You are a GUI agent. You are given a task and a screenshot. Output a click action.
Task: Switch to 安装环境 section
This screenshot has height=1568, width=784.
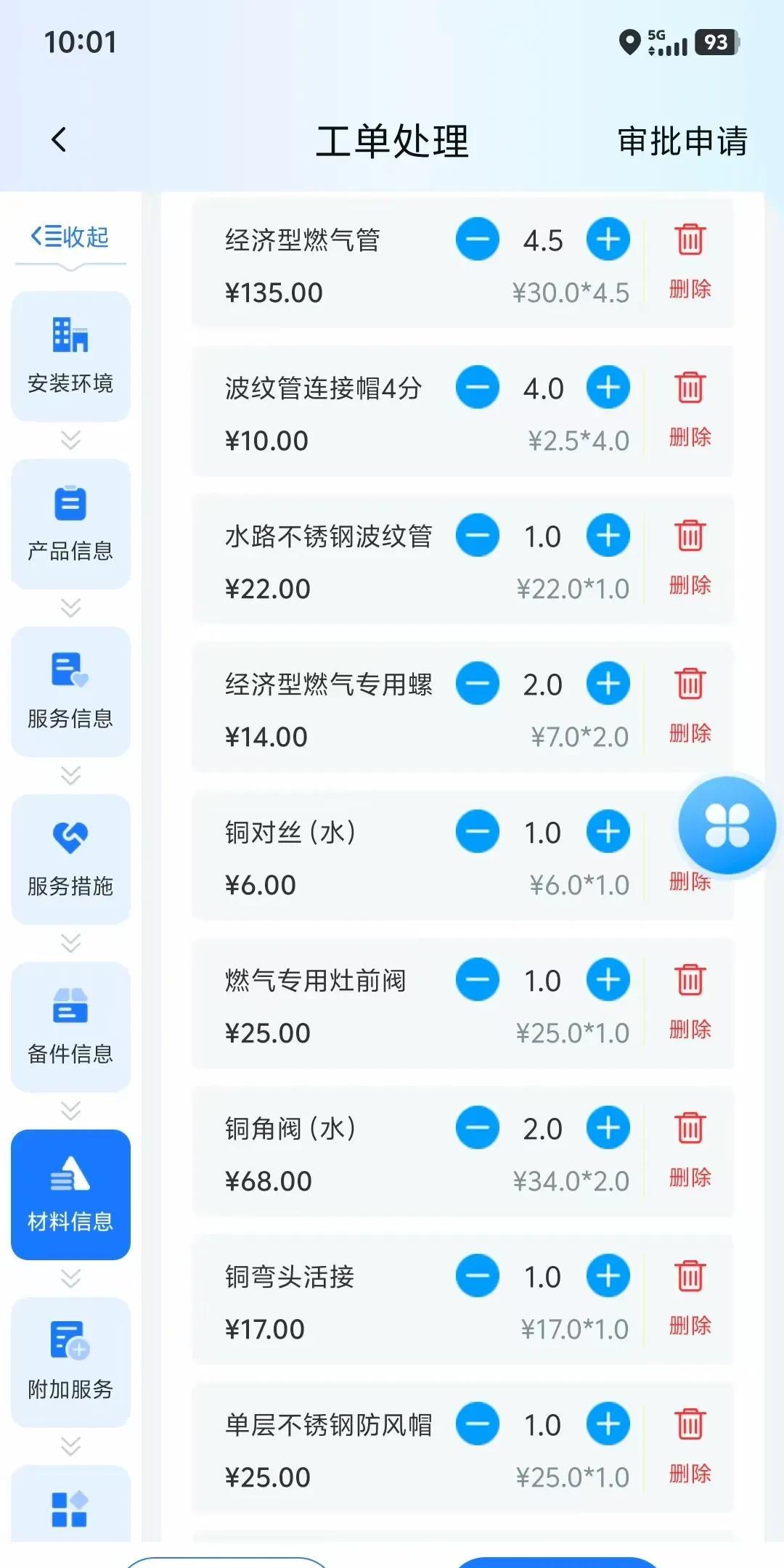(x=70, y=356)
